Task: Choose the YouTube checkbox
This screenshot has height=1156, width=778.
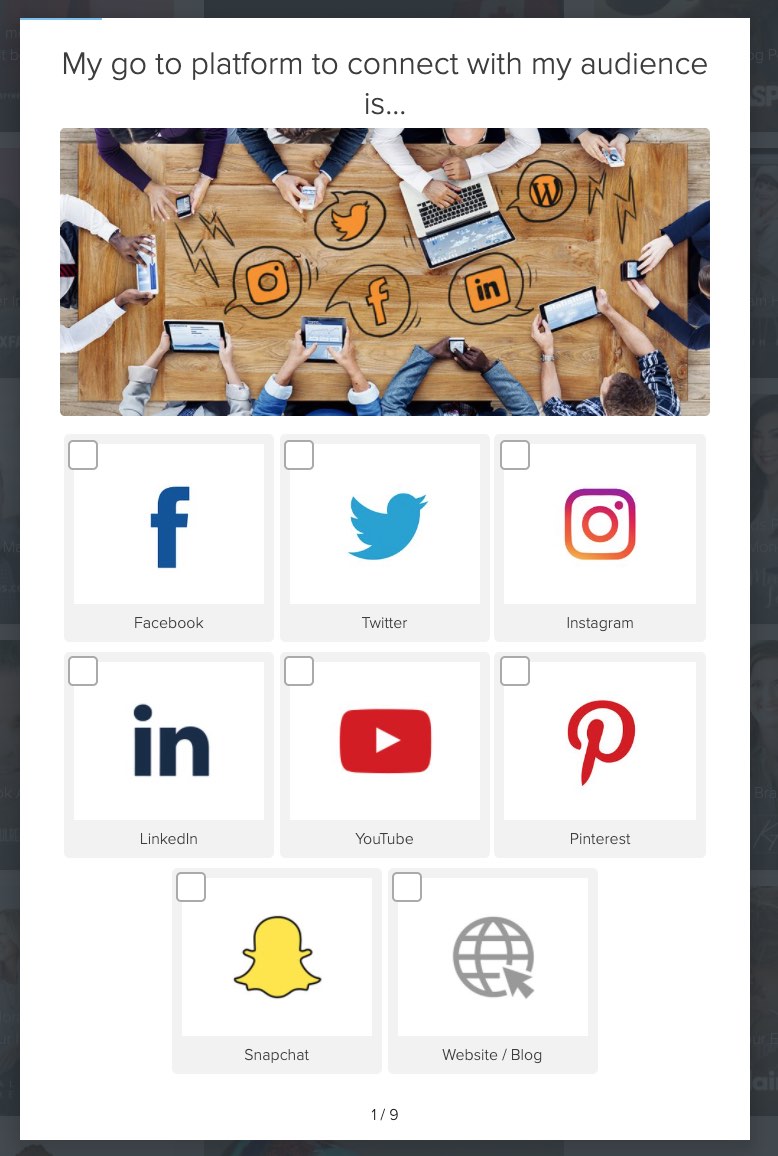Action: (x=299, y=671)
